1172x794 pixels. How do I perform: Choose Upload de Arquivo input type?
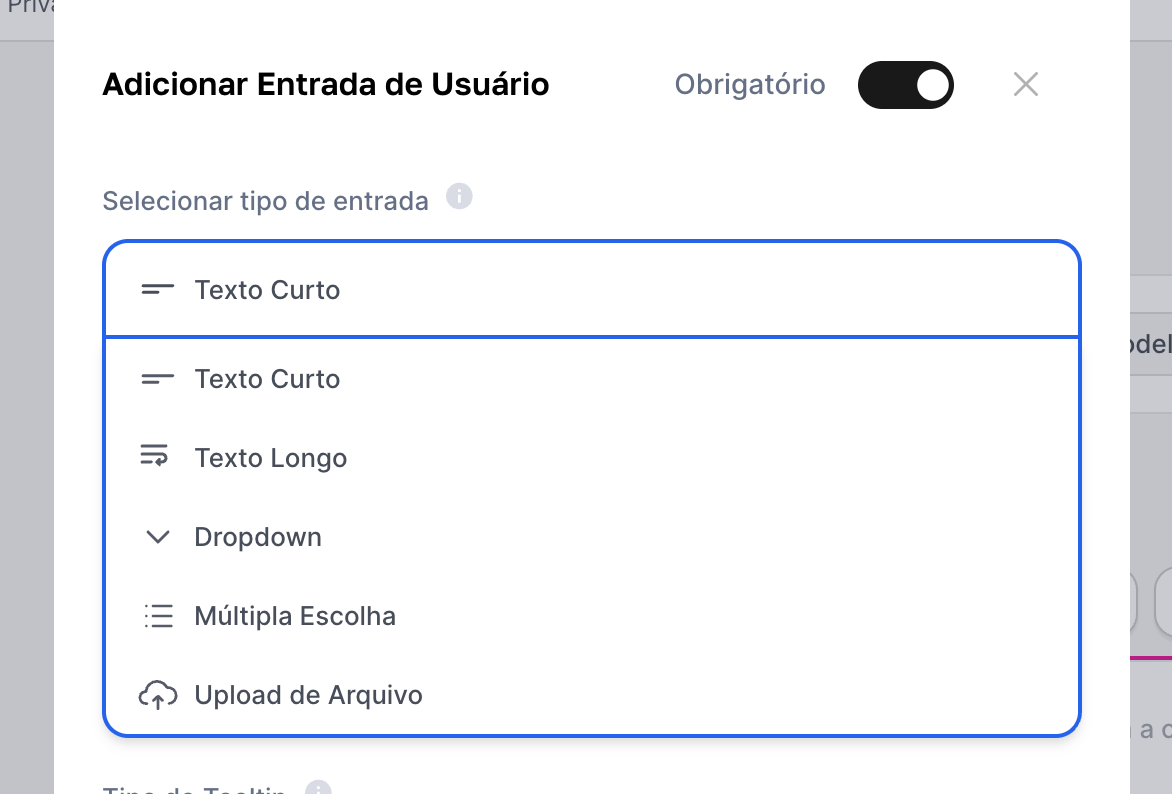click(x=308, y=695)
